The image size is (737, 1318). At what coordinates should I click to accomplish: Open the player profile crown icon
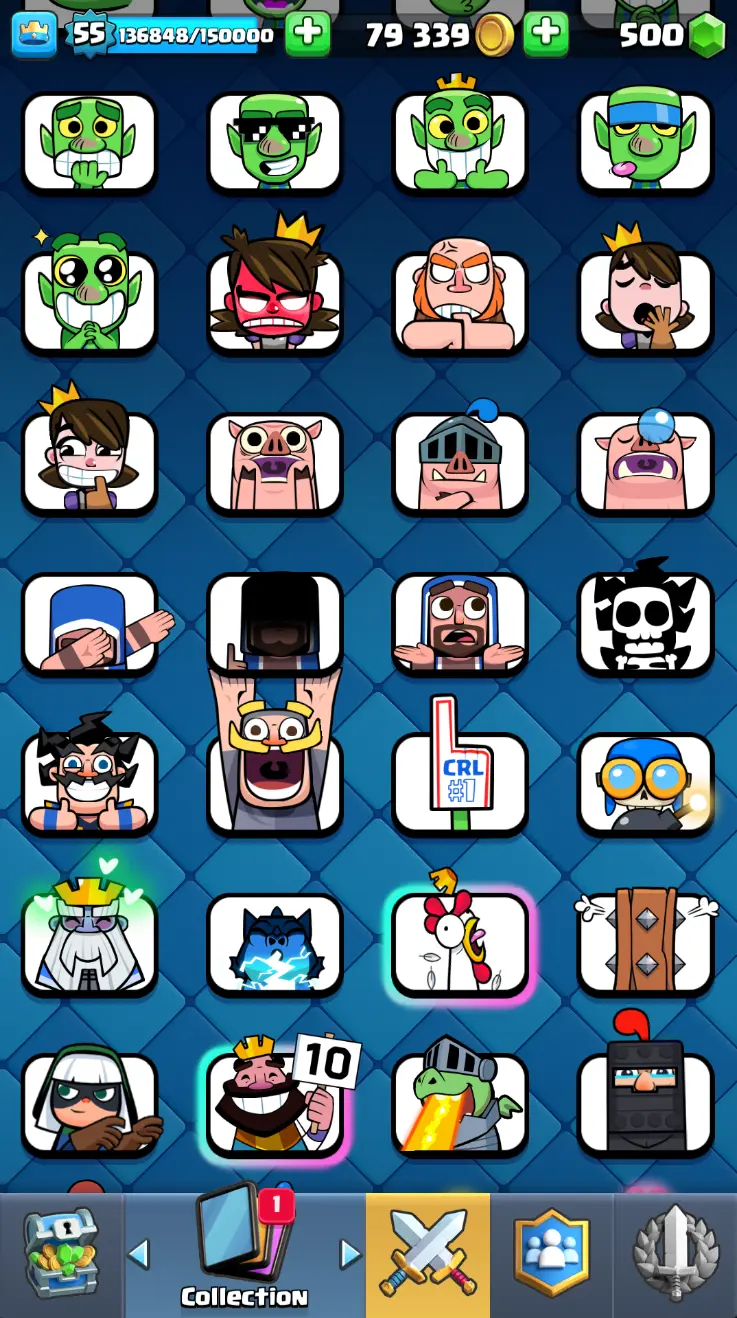[x=35, y=35]
